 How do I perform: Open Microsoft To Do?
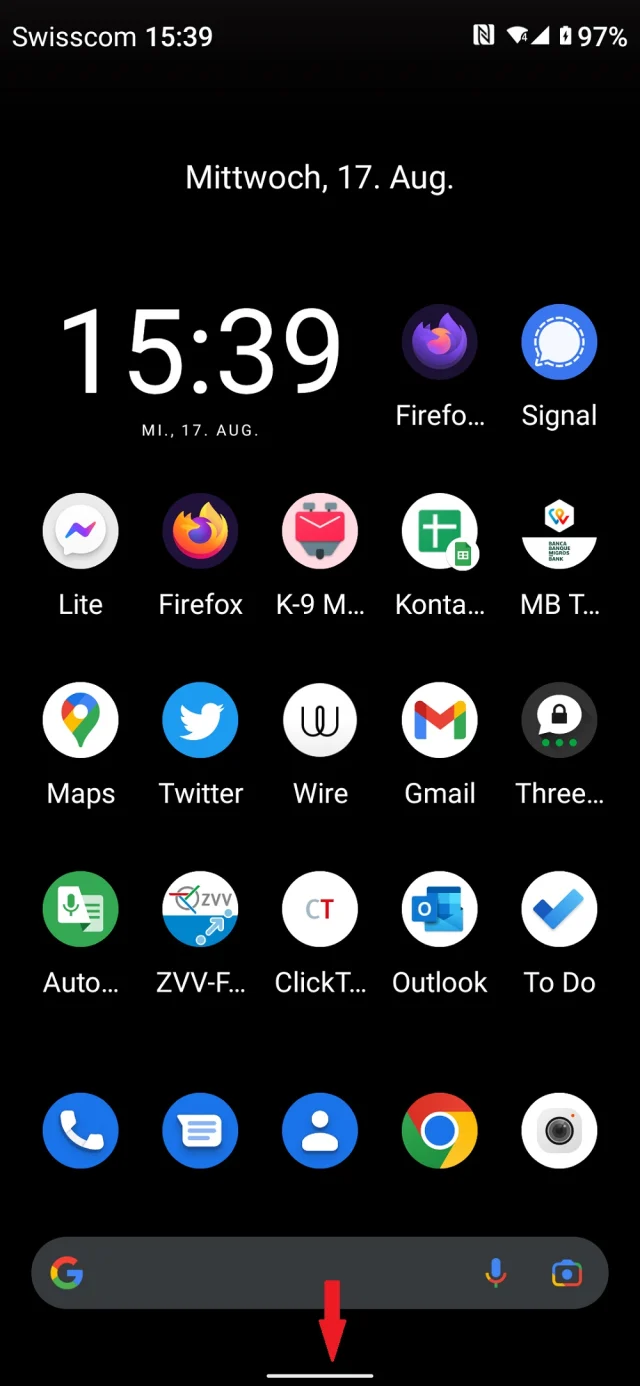pos(559,909)
